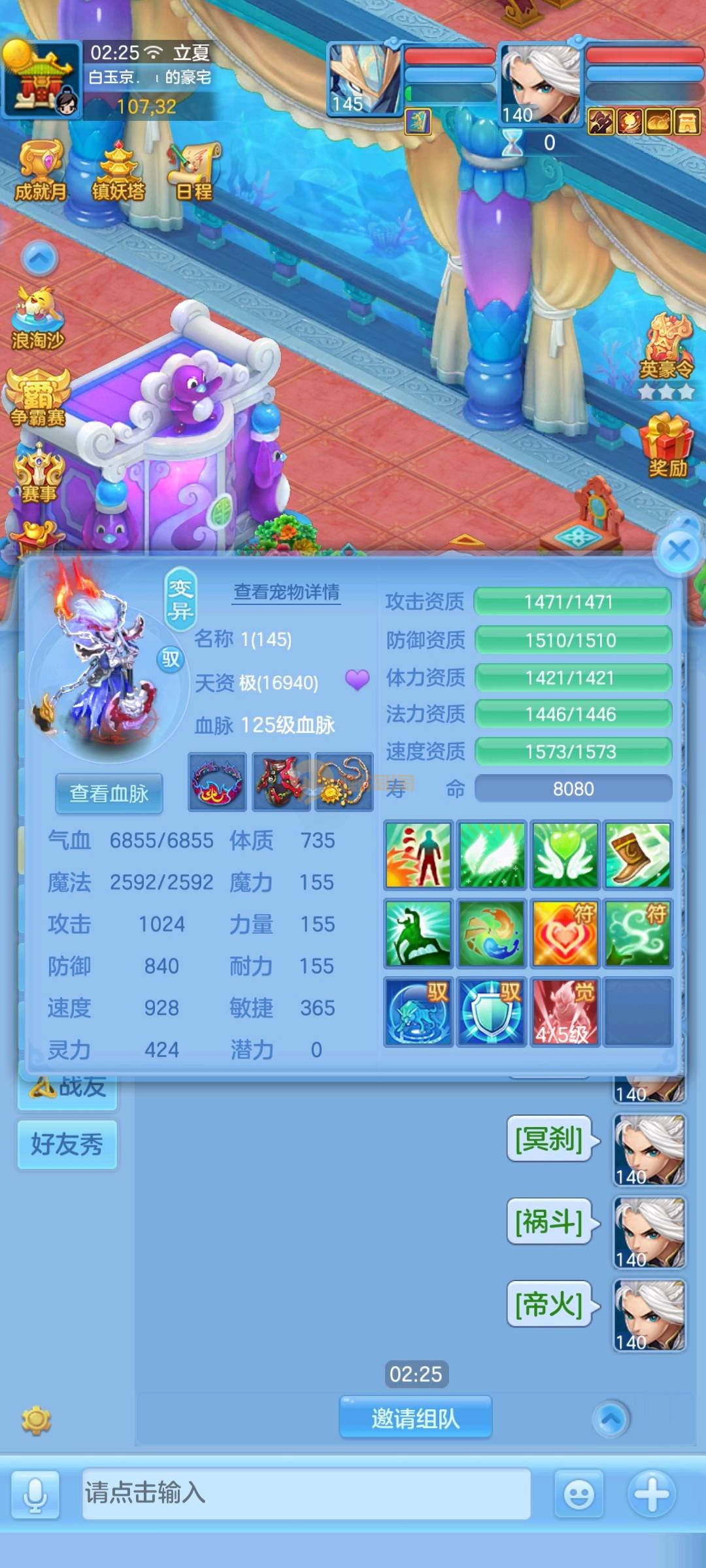Tap the 请点击输入 chat field
This screenshot has width=706, height=1568.
click(x=306, y=1493)
